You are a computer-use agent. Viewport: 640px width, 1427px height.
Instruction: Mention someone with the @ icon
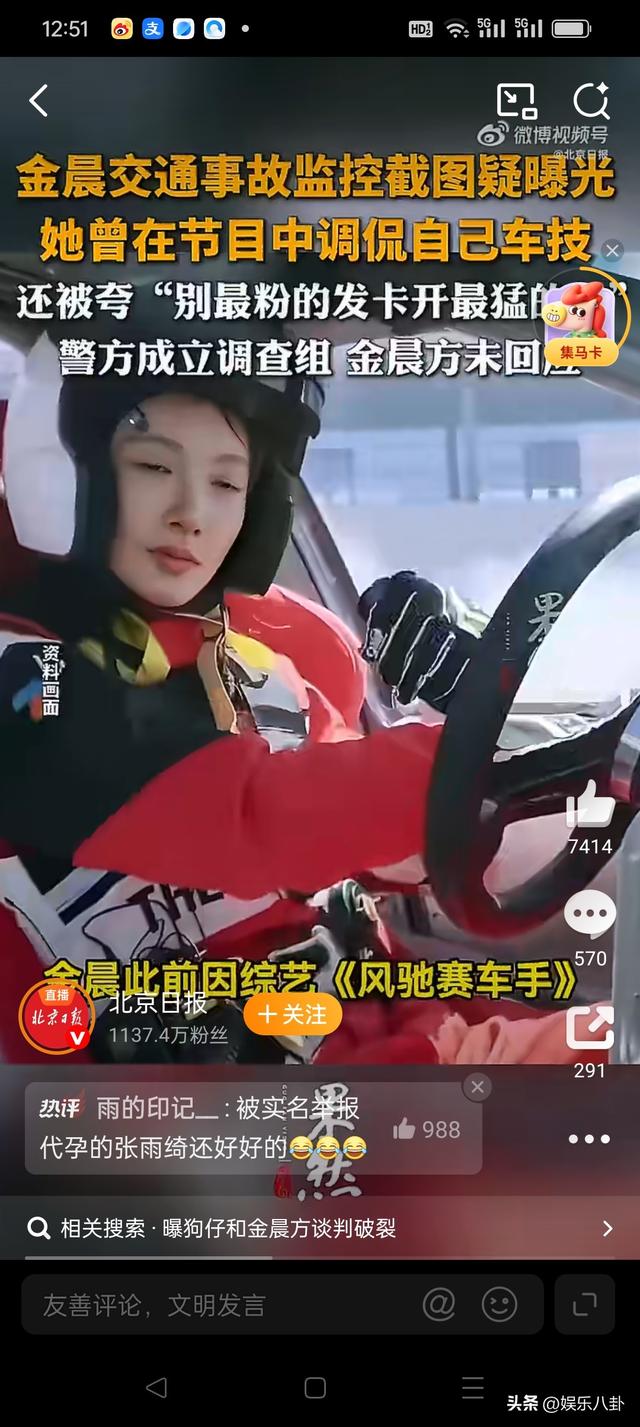pos(439,1304)
